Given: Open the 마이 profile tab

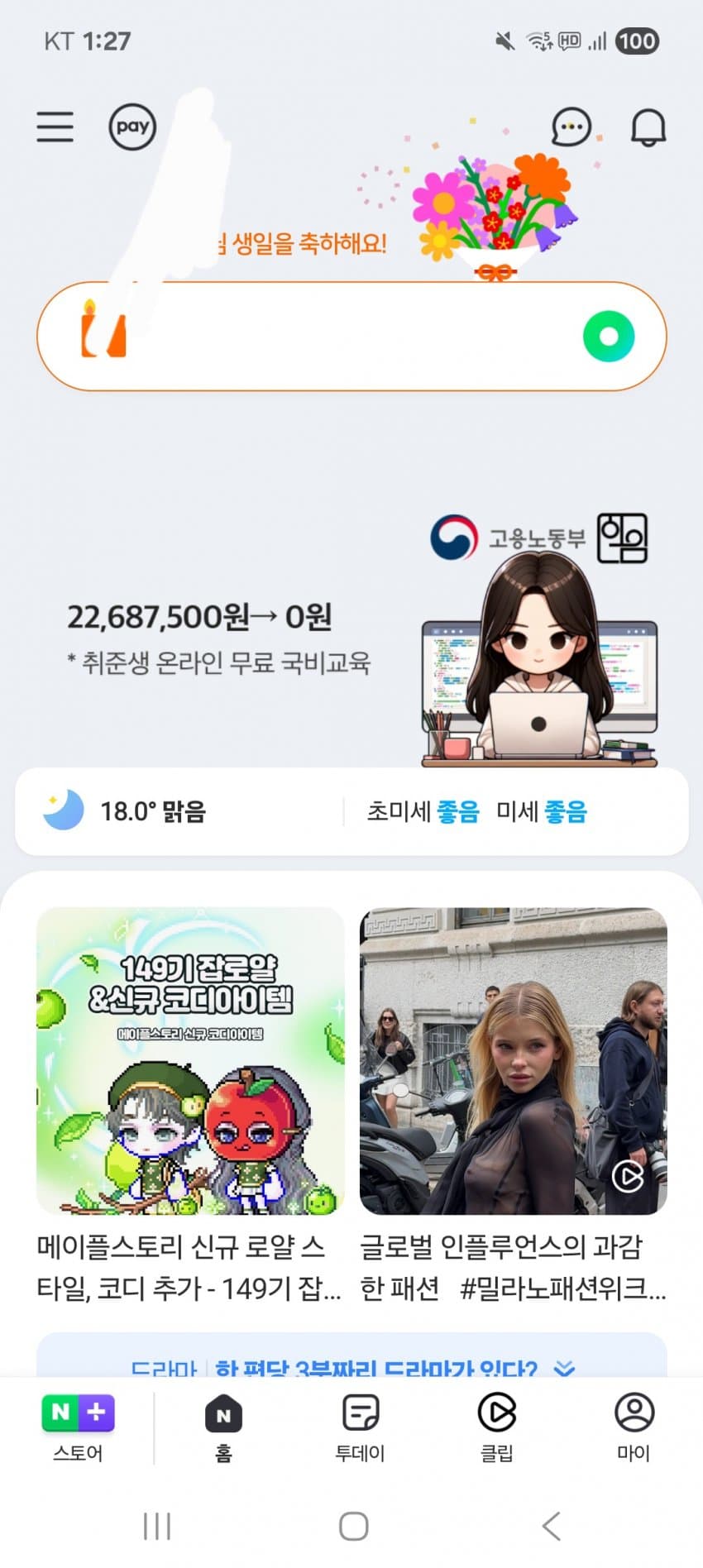Looking at the screenshot, I should point(634,1427).
